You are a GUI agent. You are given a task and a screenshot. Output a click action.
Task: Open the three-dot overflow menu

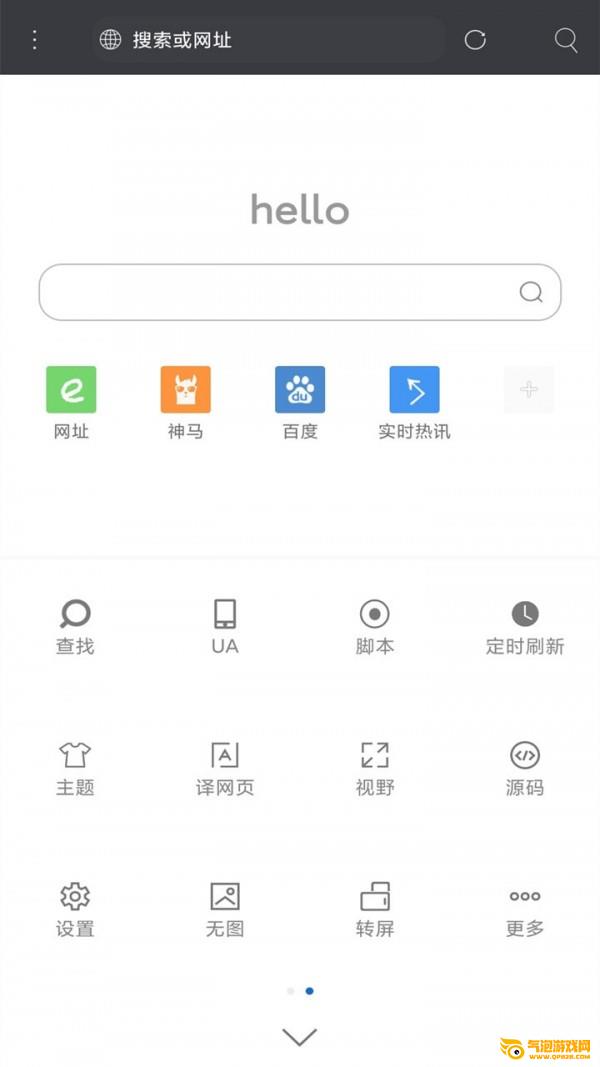click(35, 39)
